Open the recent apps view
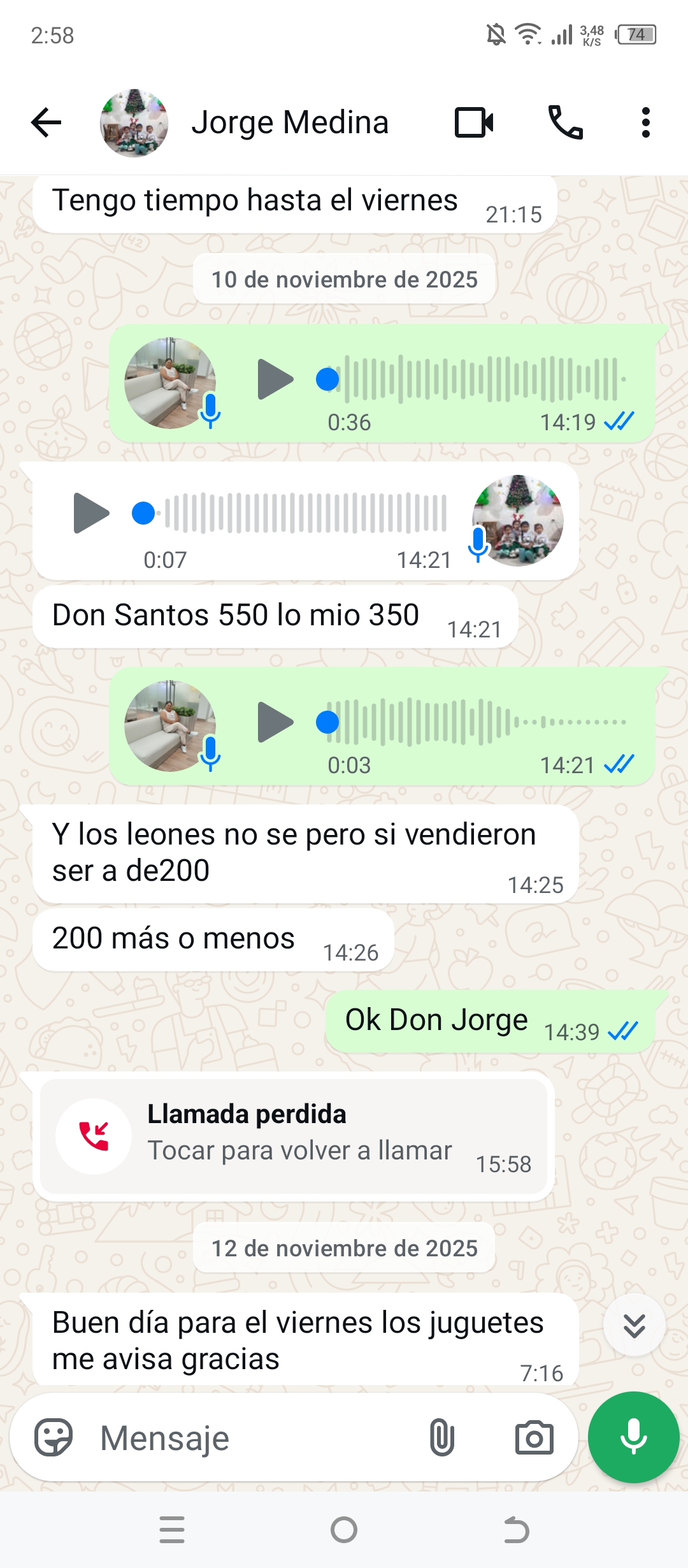This screenshot has height=1568, width=688. tap(172, 1530)
